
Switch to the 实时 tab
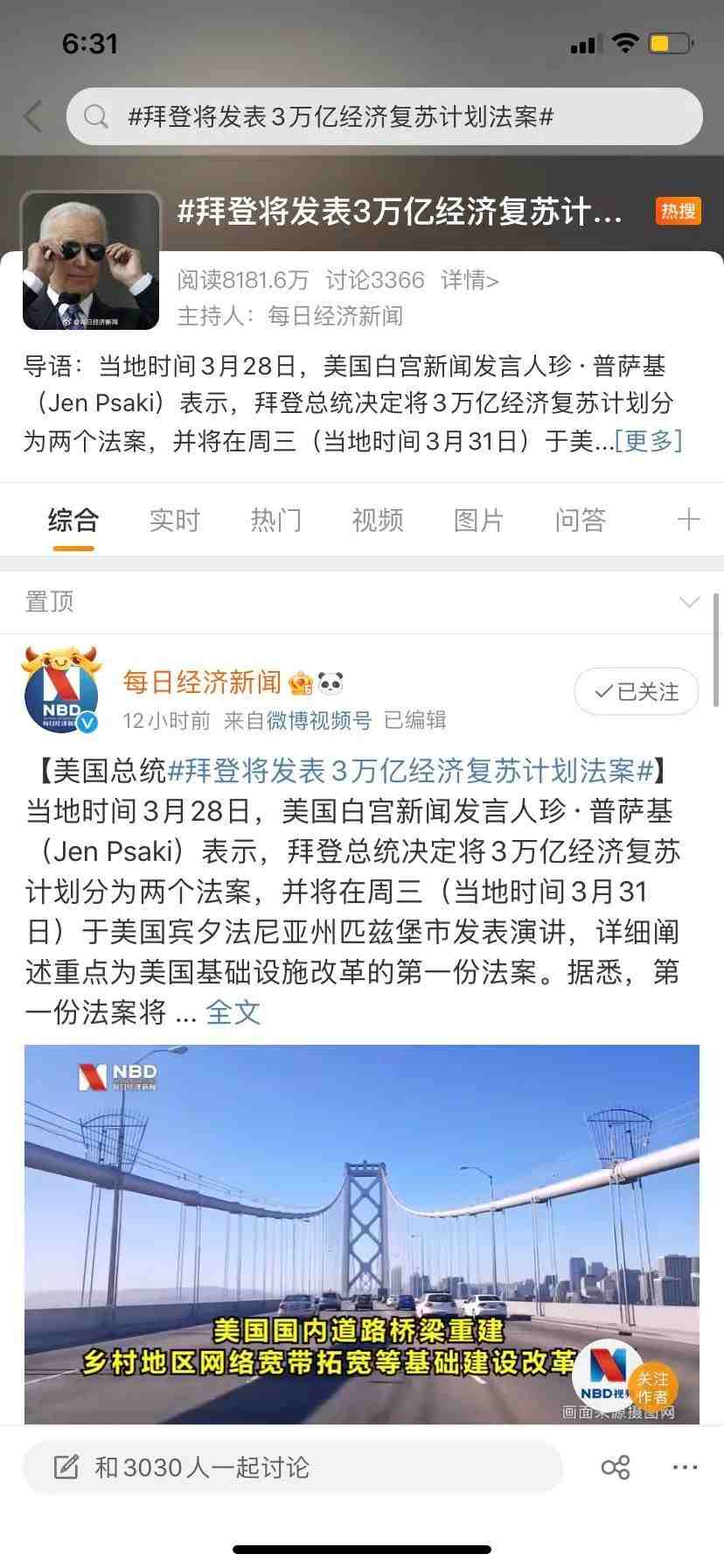tap(174, 520)
